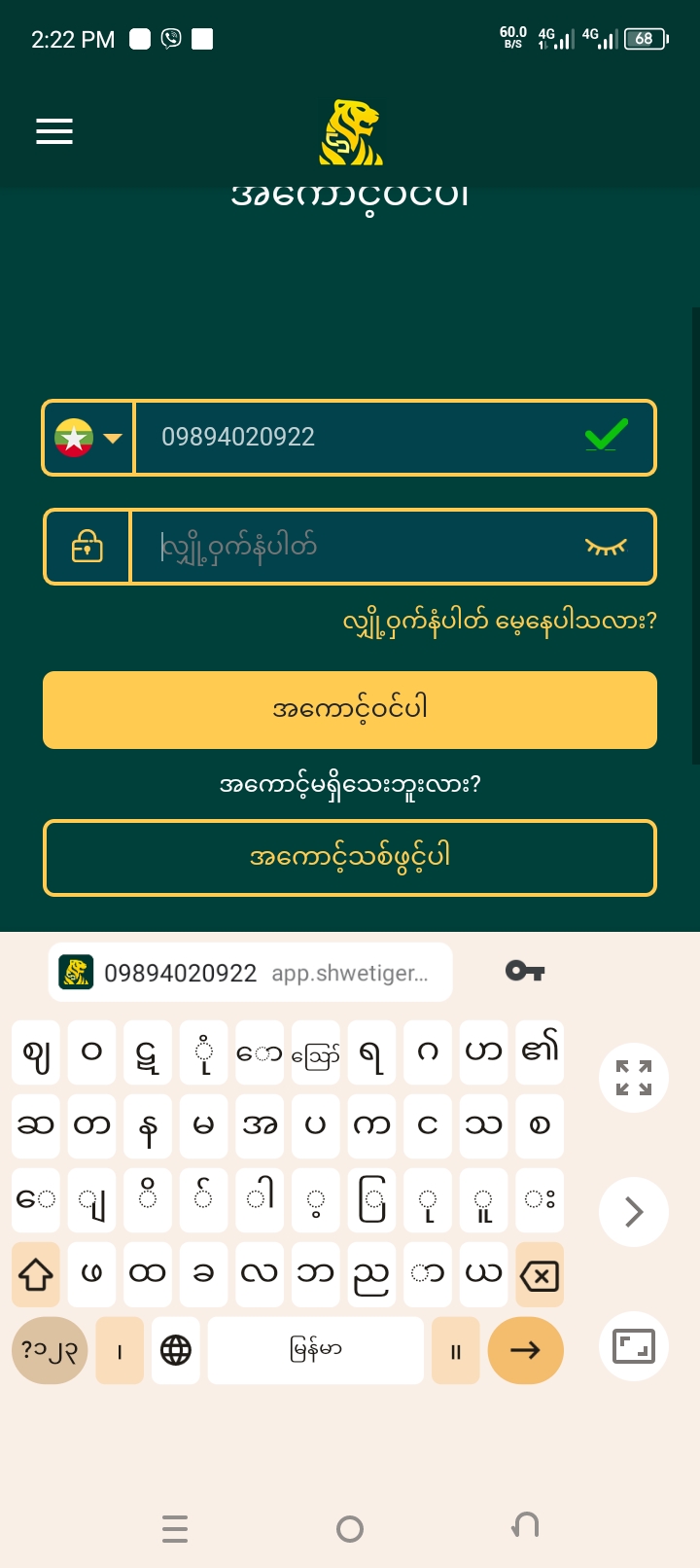Viewport: 700px width, 1568px height.
Task: Toggle password visibility eye icon
Action: pyautogui.click(x=606, y=547)
